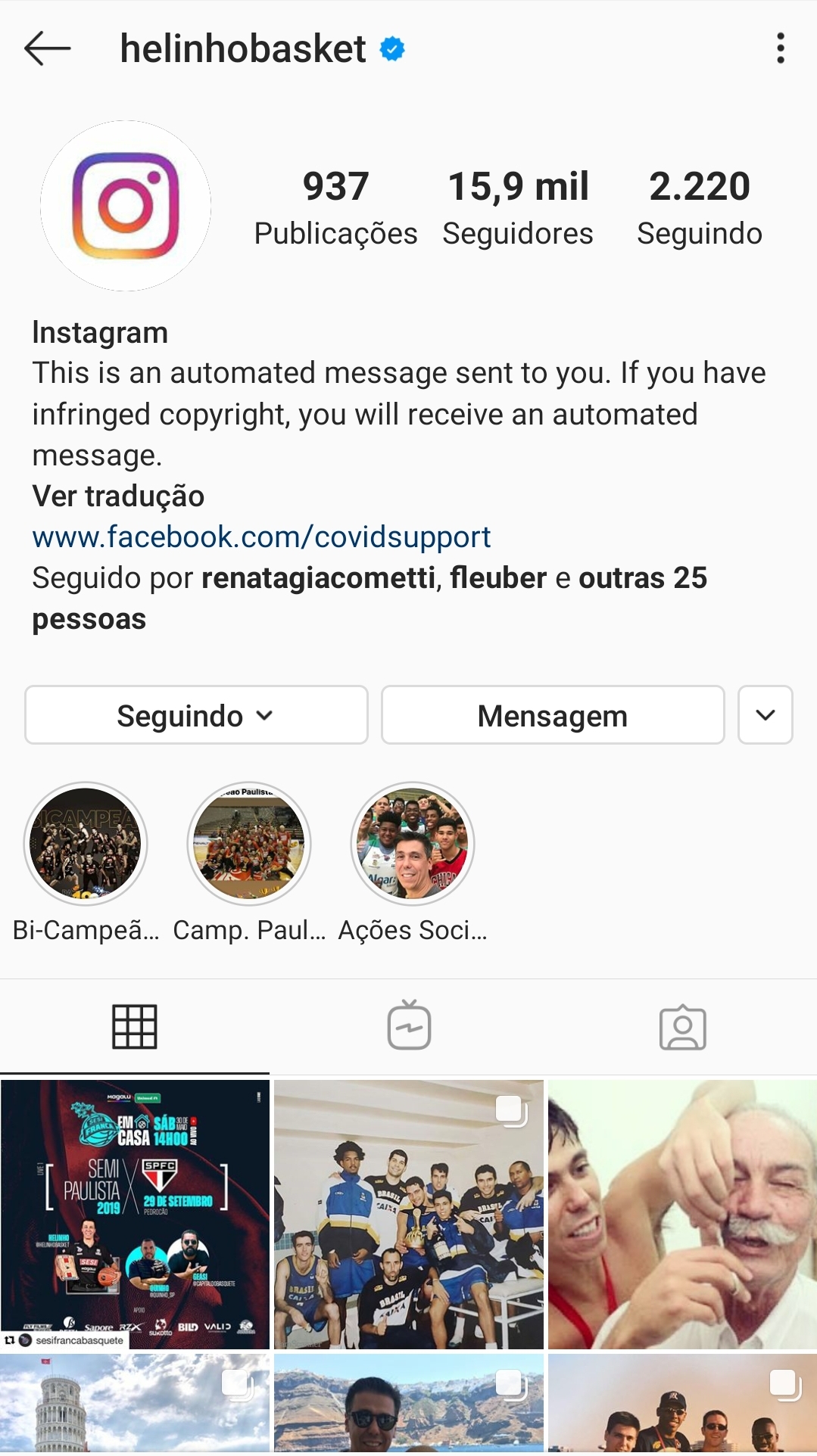Open the Seguindo follow options button

(196, 715)
